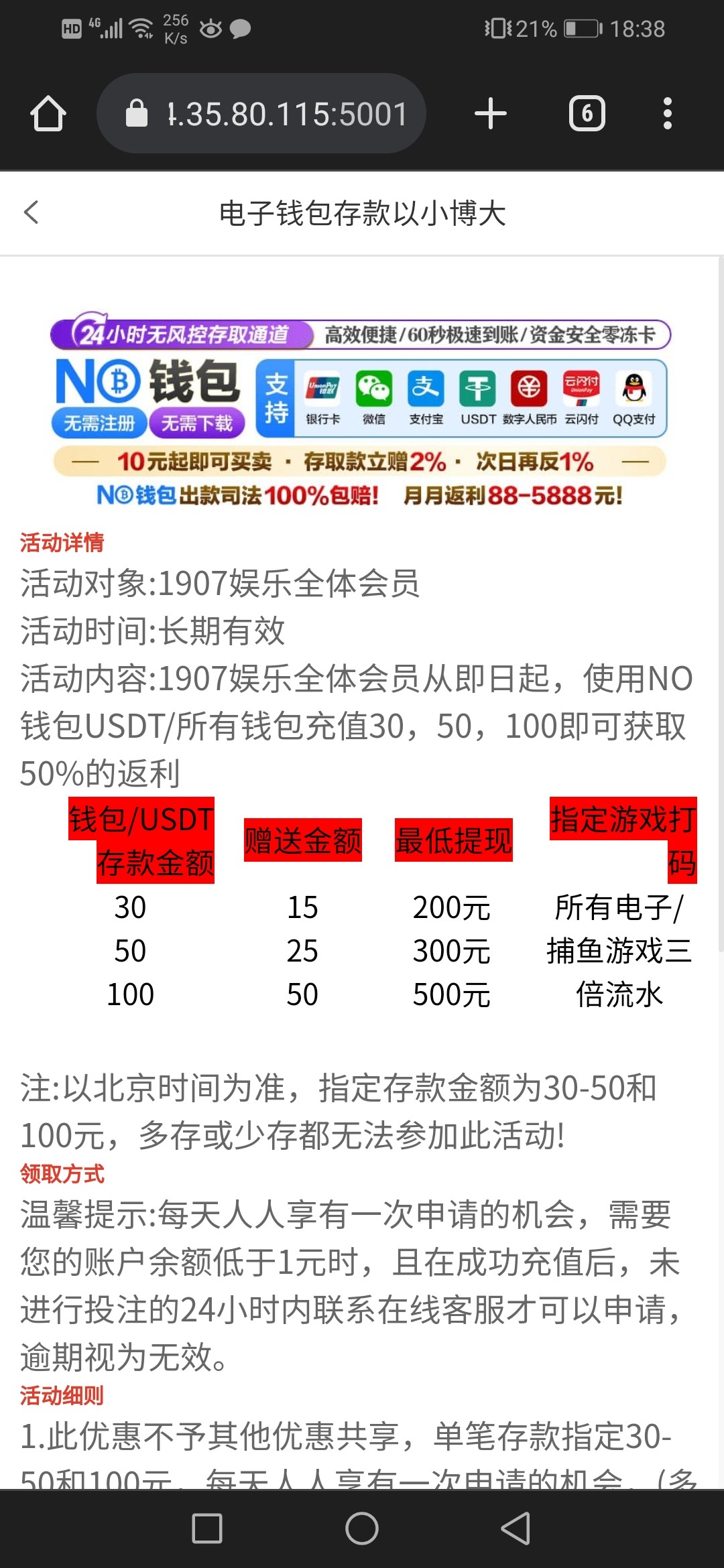Open the browser overflow menu
This screenshot has width=724, height=1568.
pos(666,113)
